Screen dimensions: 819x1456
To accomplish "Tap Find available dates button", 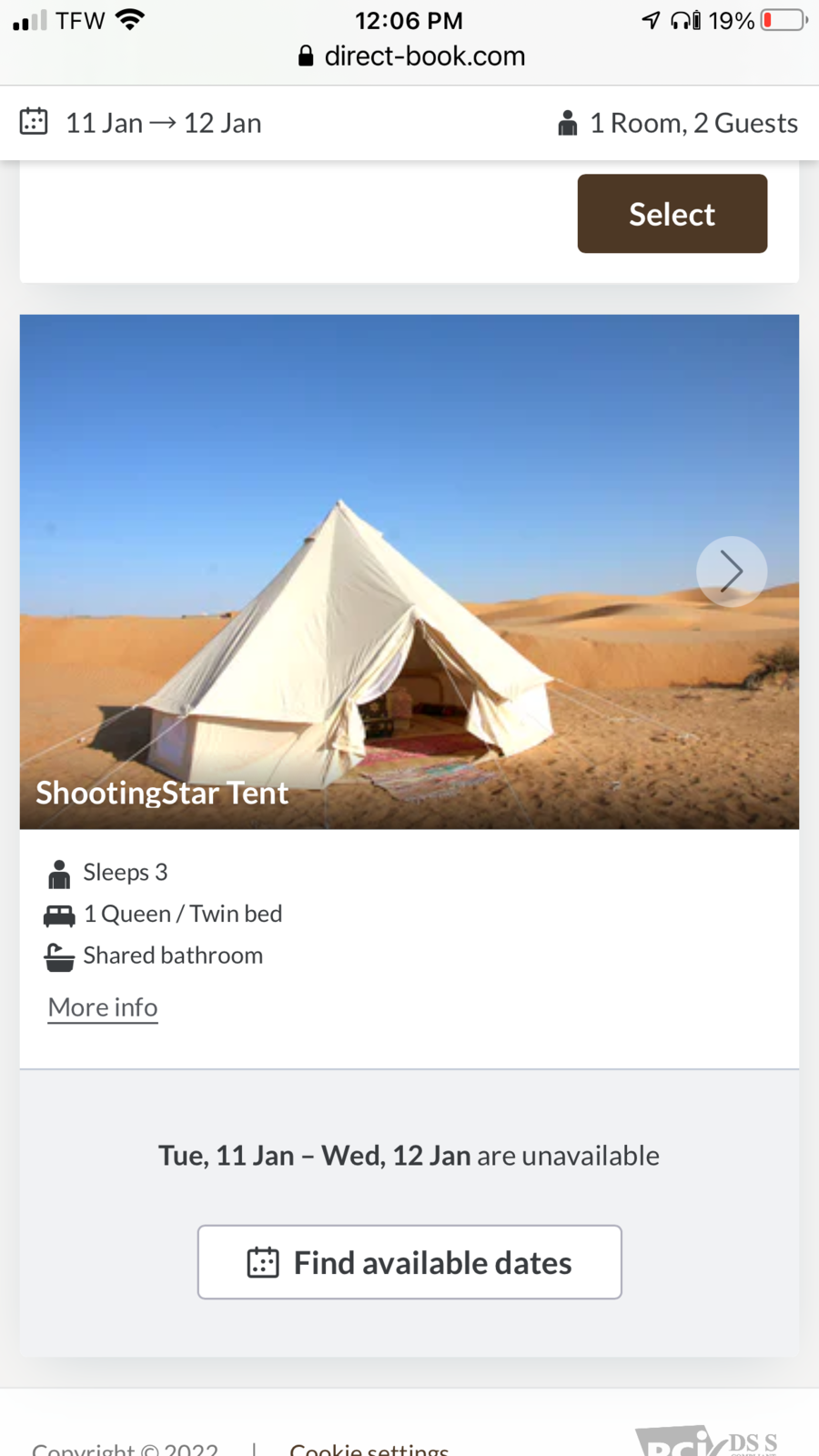I will click(409, 1262).
